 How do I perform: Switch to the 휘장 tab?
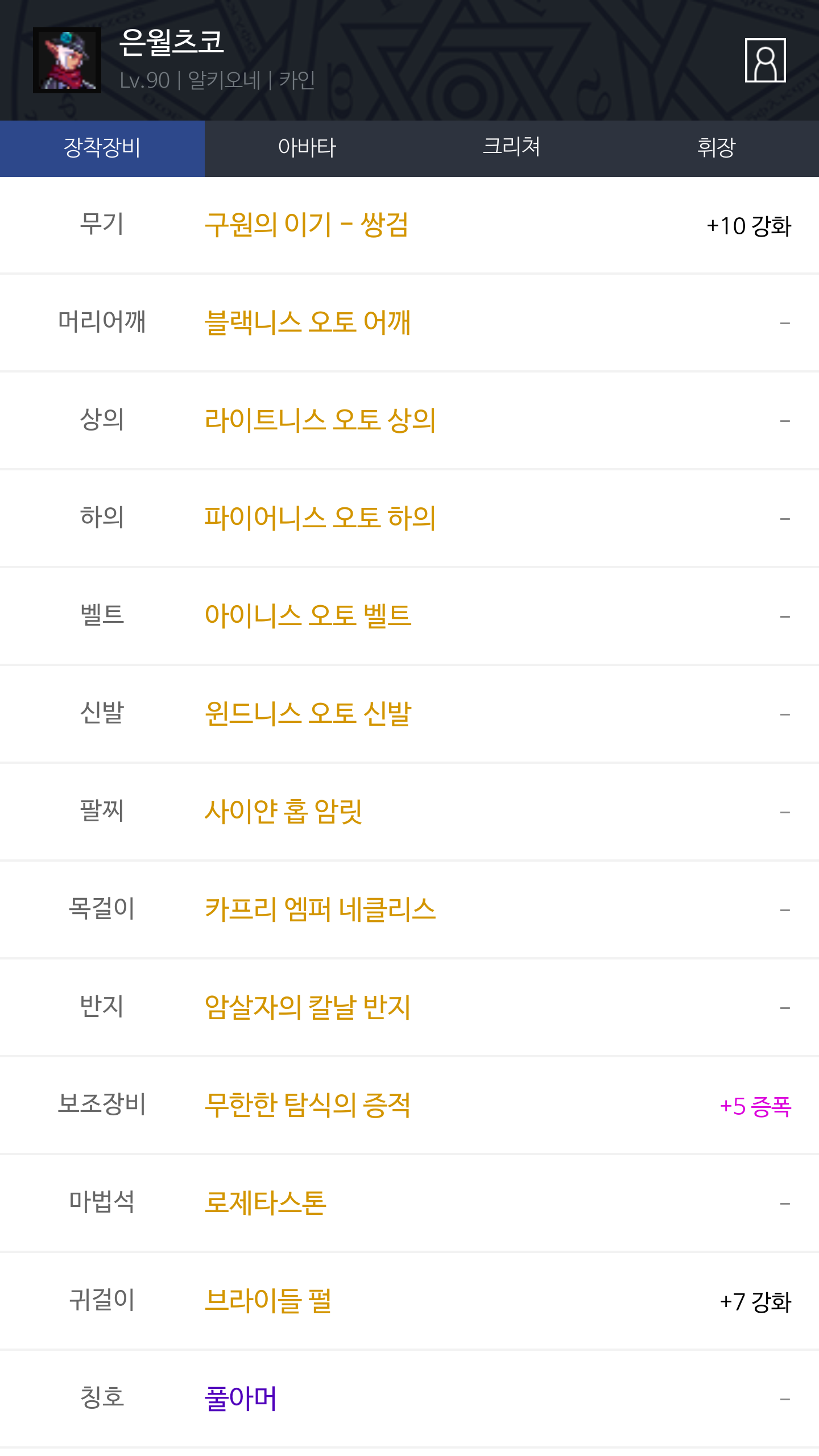(x=717, y=148)
